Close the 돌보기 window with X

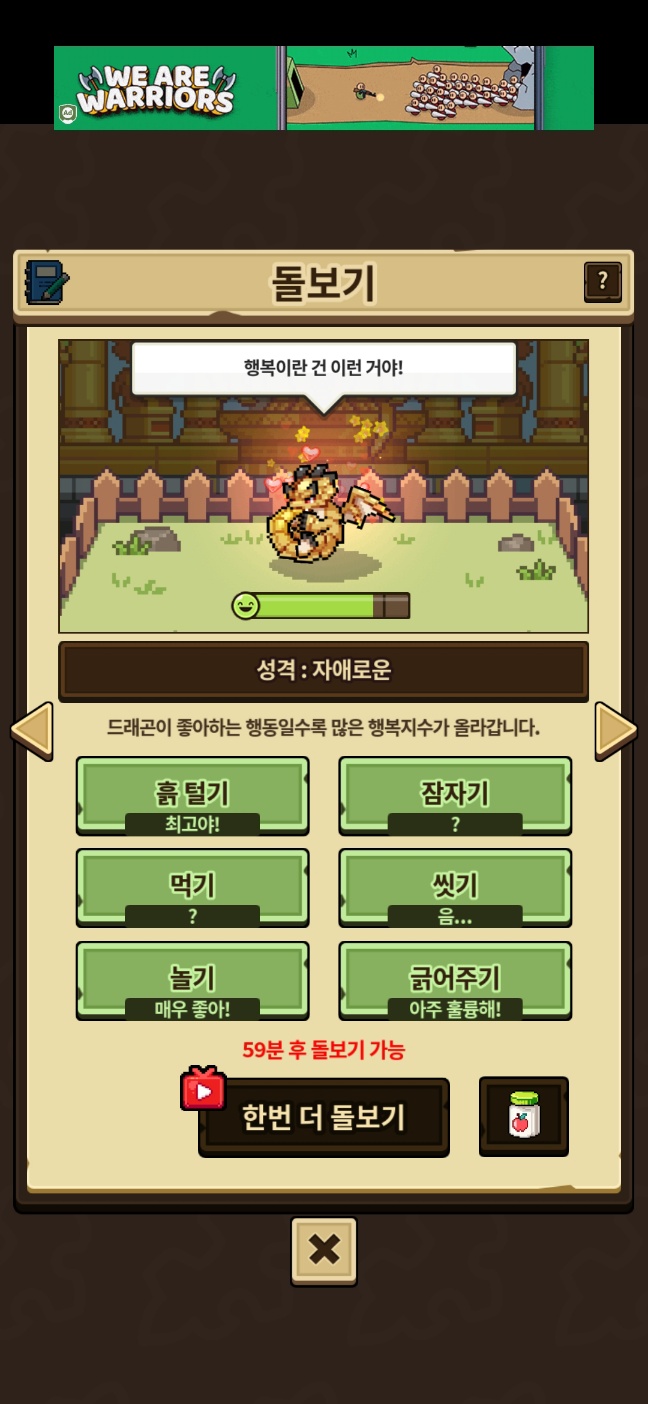point(324,1250)
